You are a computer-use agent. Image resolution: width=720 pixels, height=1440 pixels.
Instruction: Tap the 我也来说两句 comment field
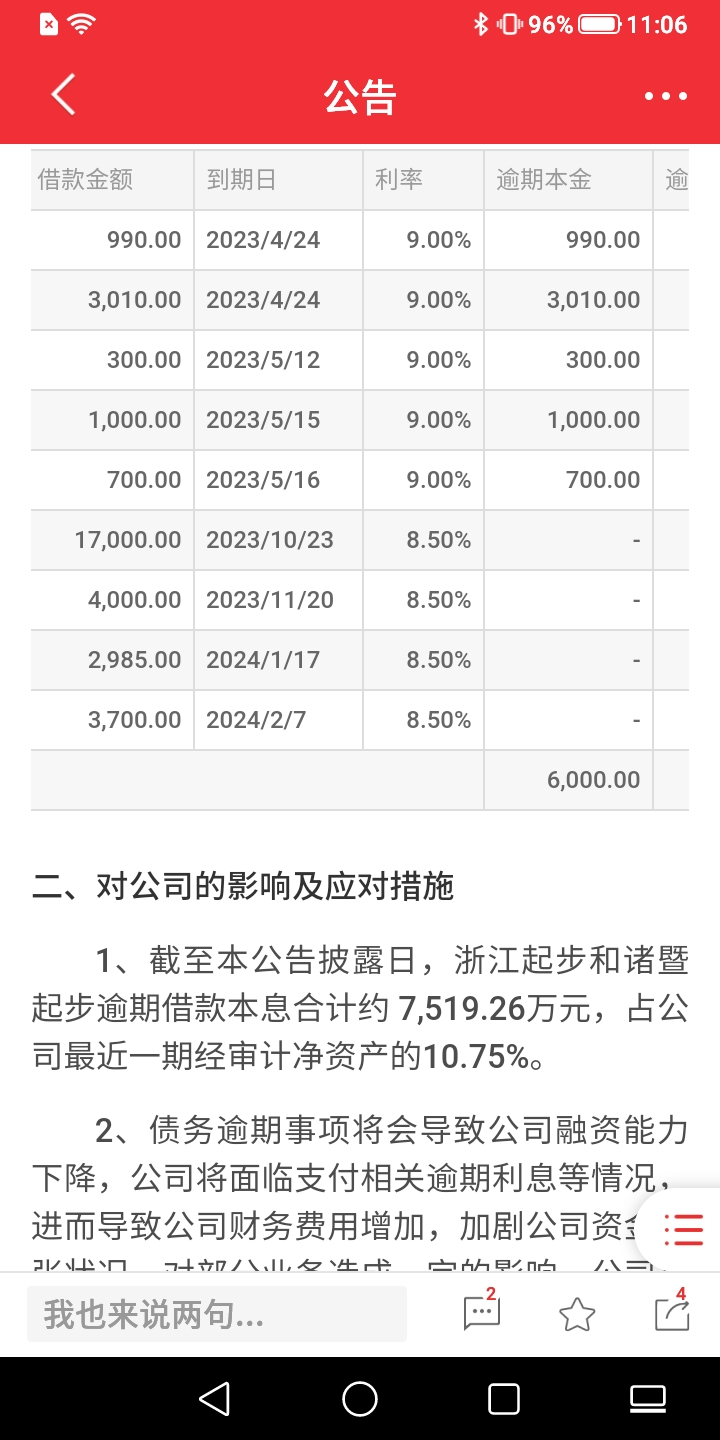point(217,1315)
